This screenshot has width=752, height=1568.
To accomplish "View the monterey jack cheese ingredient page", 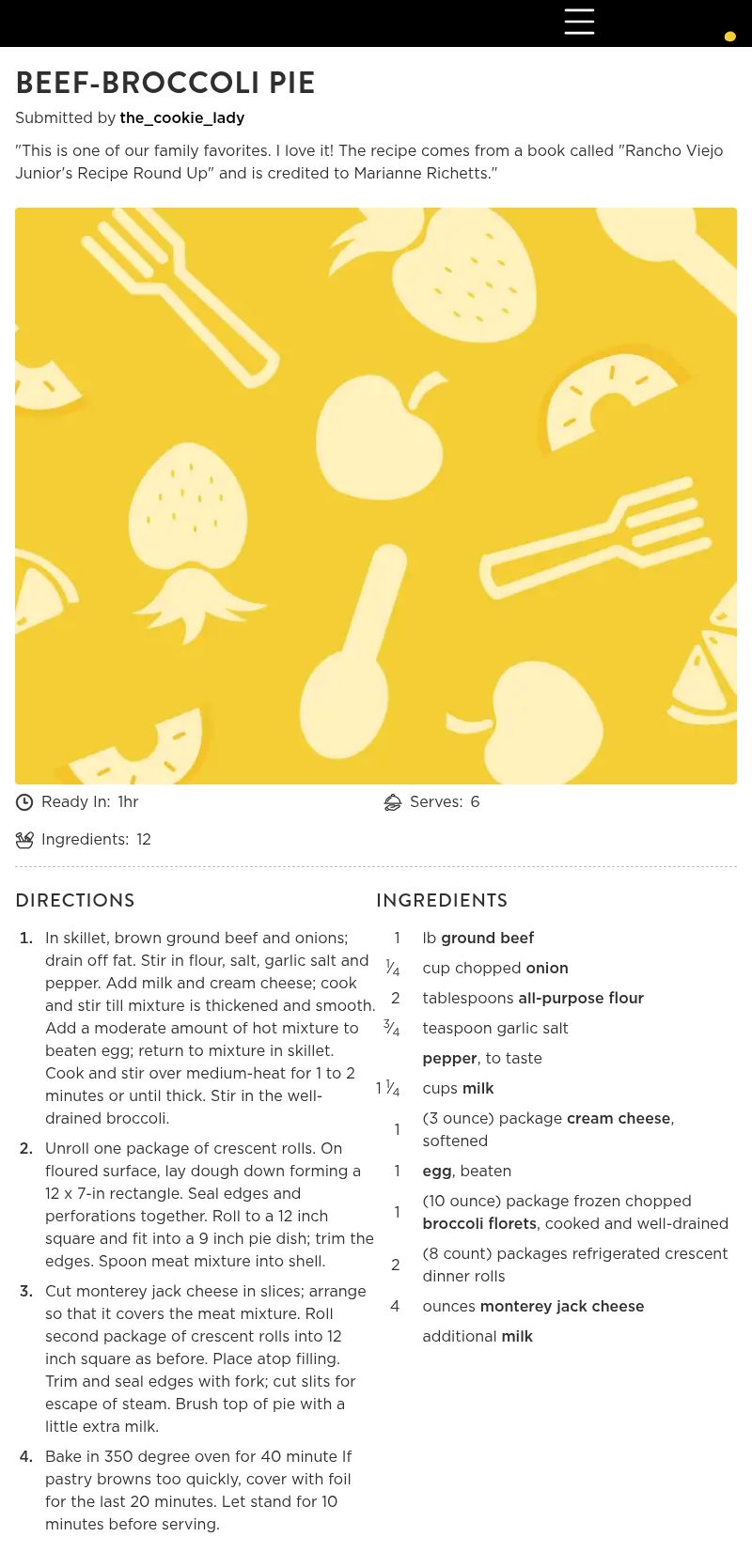I will click(561, 1307).
